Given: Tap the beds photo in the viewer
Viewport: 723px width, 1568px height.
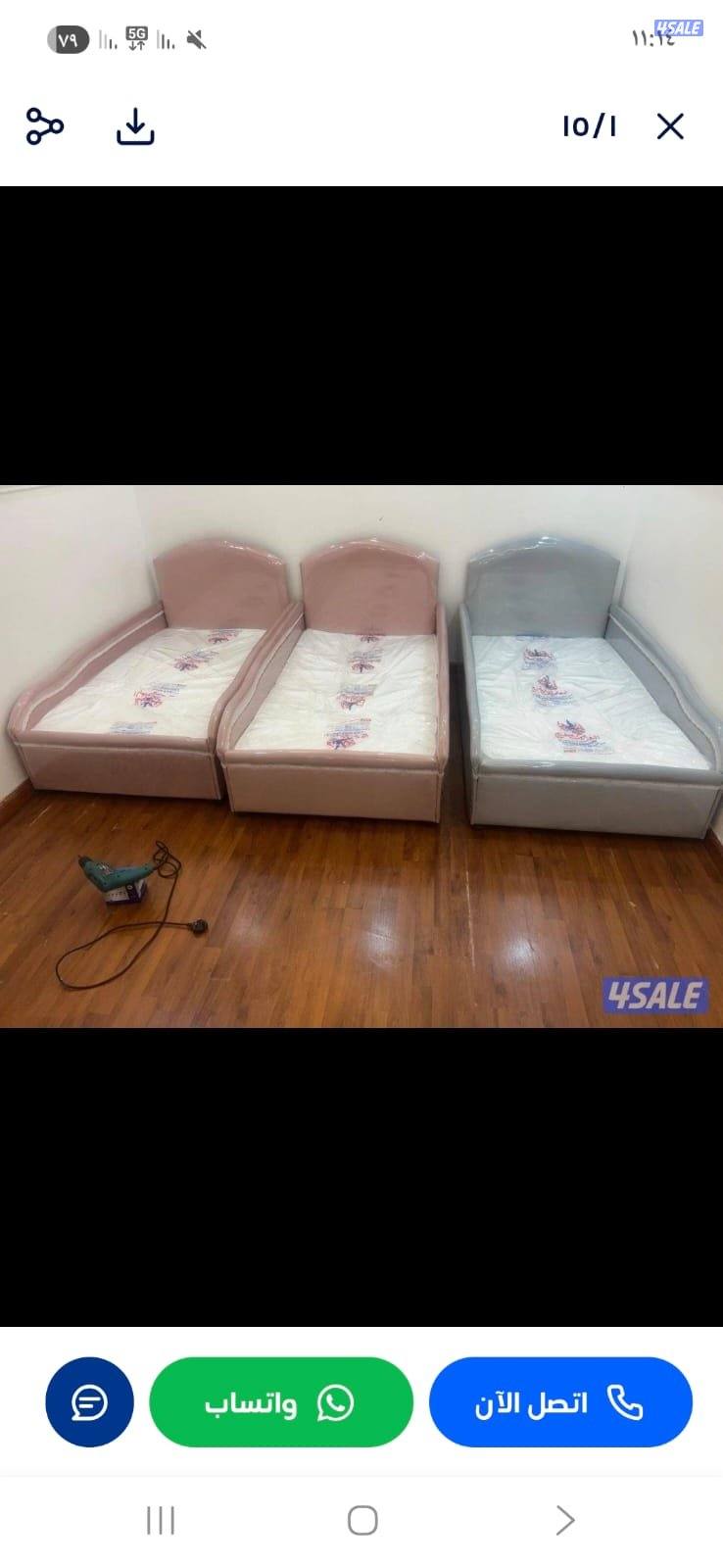Looking at the screenshot, I should [361, 756].
